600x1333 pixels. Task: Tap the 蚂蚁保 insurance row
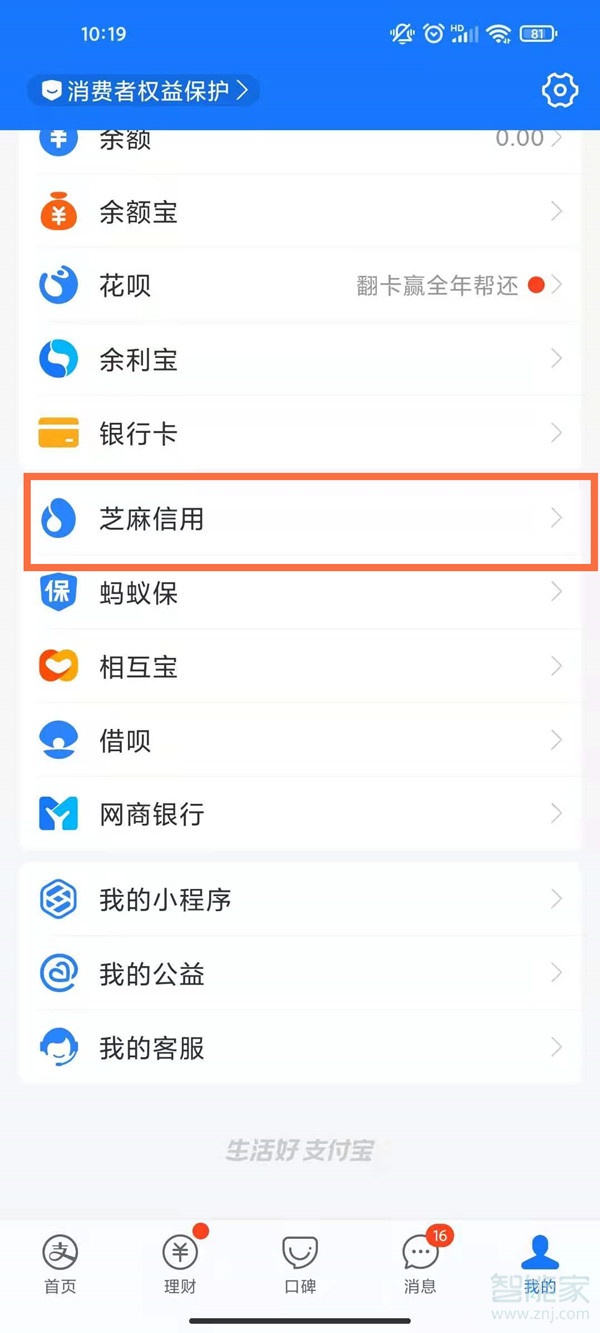point(300,592)
